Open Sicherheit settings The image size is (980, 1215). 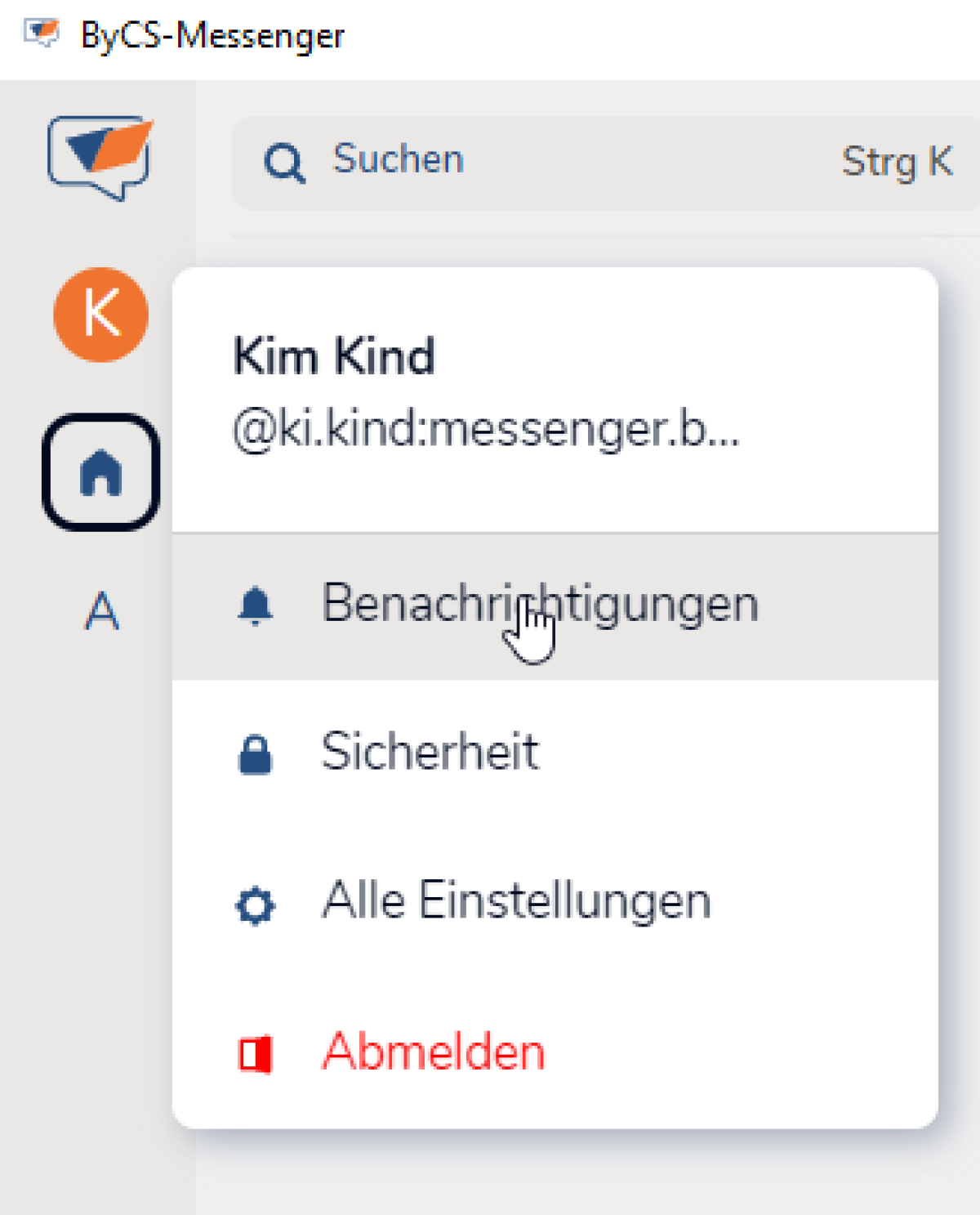(430, 752)
